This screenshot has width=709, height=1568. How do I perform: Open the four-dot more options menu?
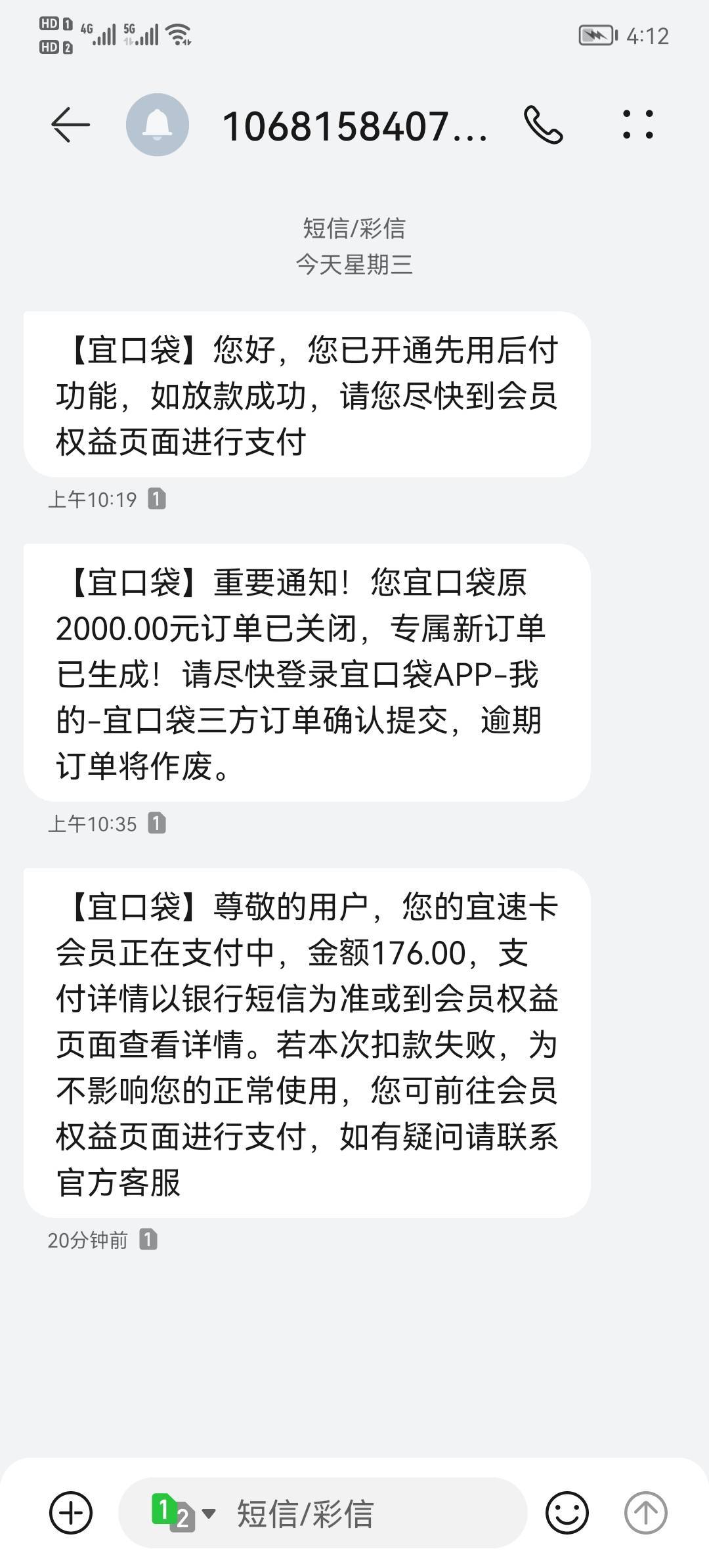pyautogui.click(x=637, y=125)
